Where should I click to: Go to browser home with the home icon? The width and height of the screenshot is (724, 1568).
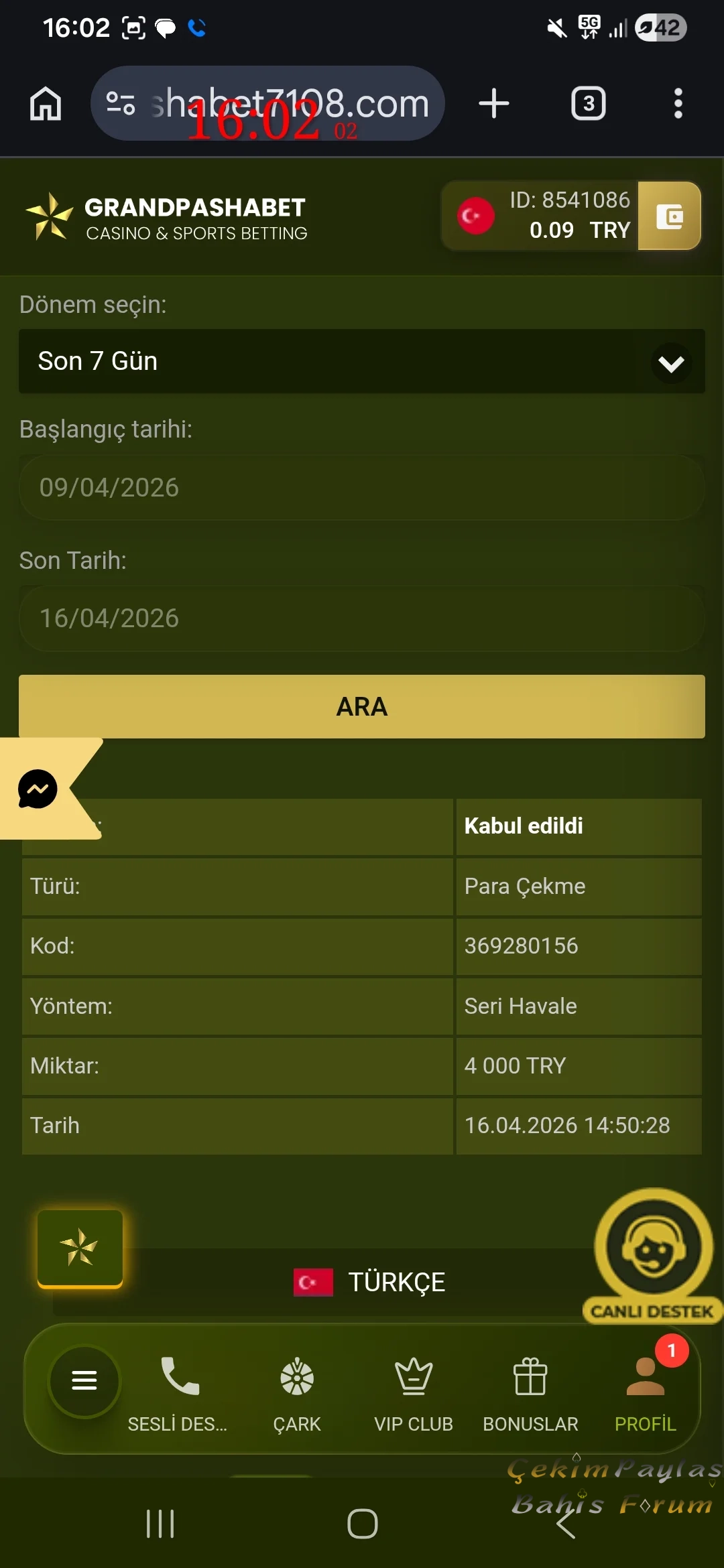point(45,103)
